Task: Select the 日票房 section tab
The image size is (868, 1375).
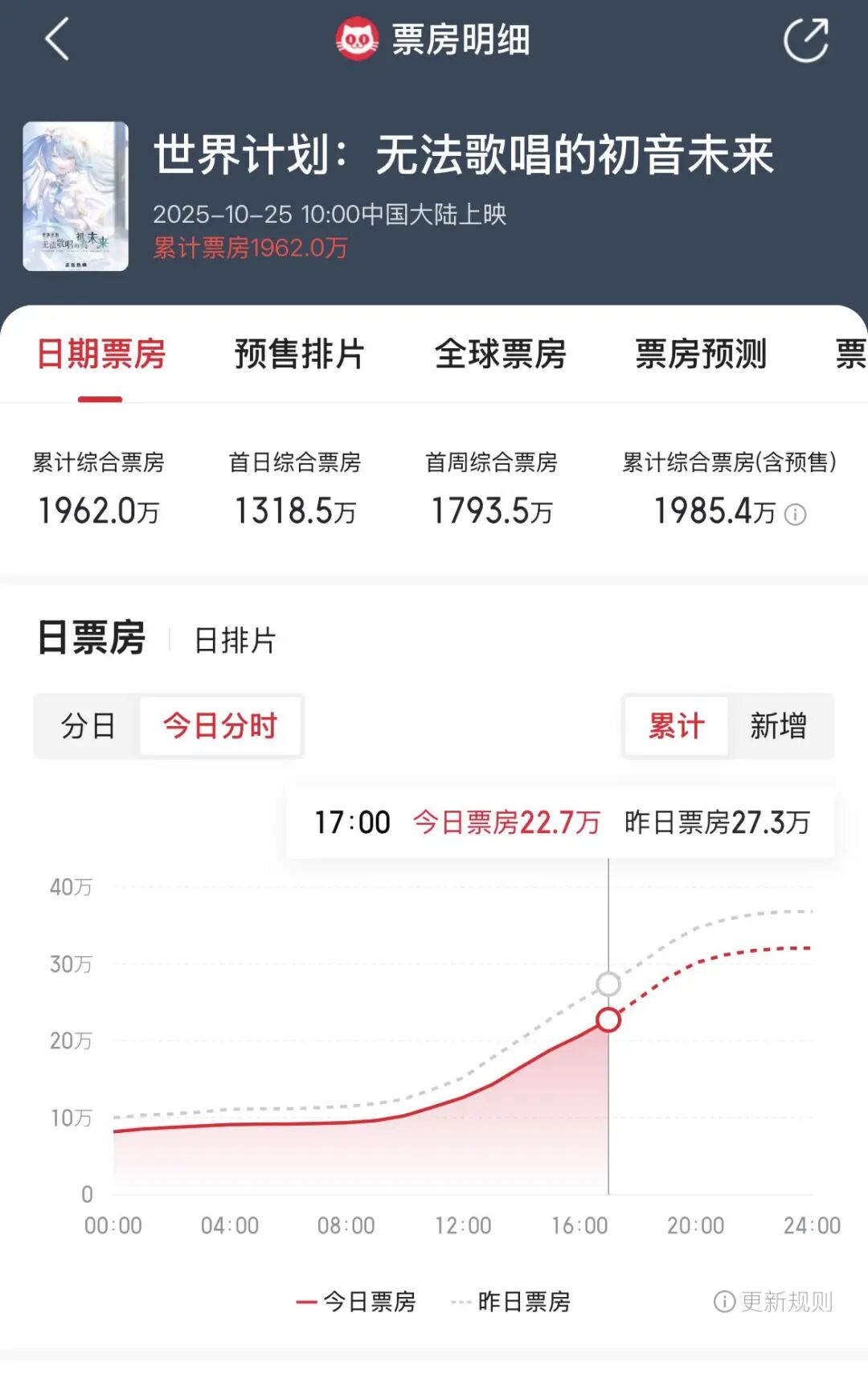Action: click(x=91, y=638)
